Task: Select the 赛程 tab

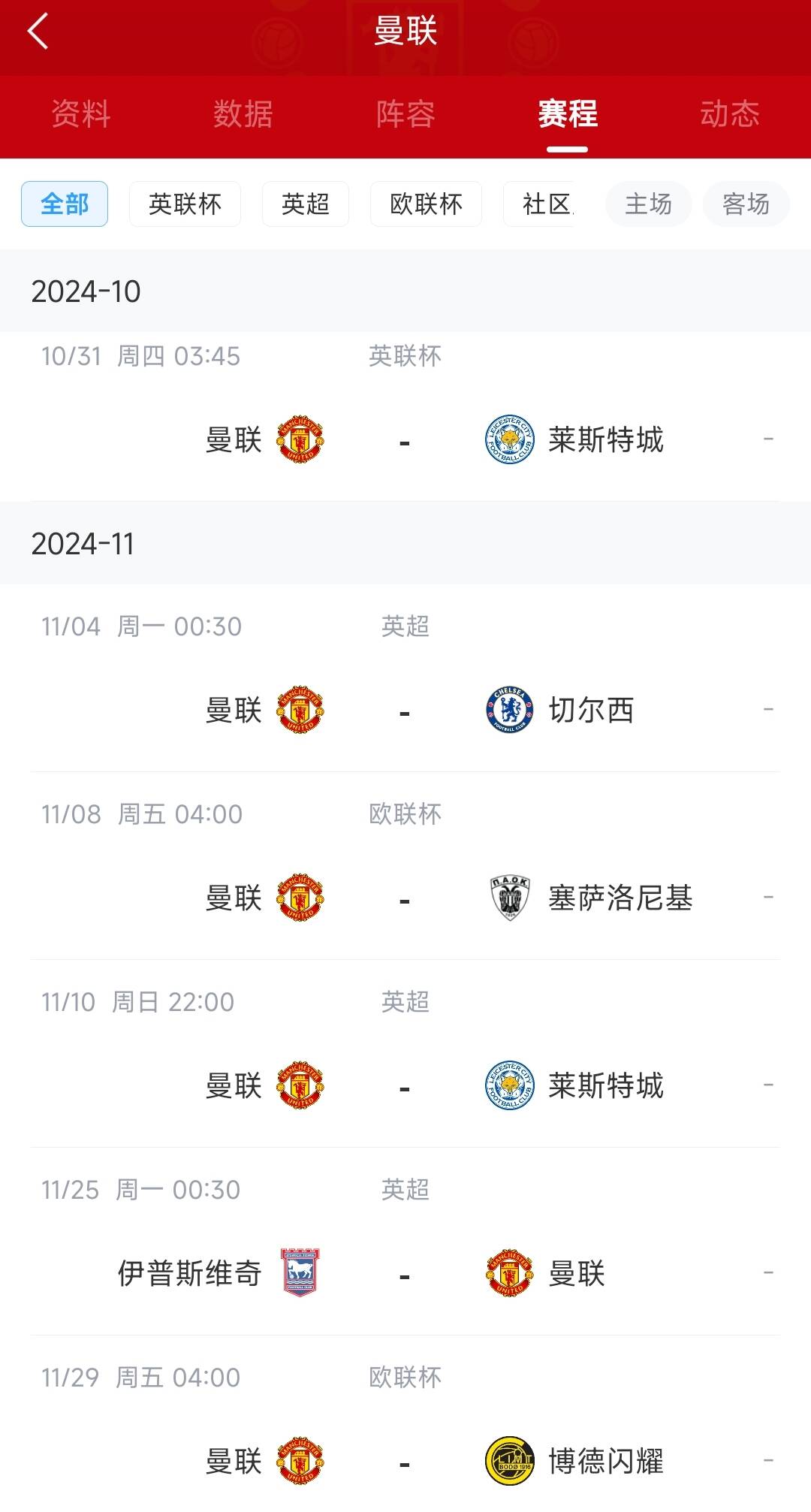Action: (x=568, y=114)
